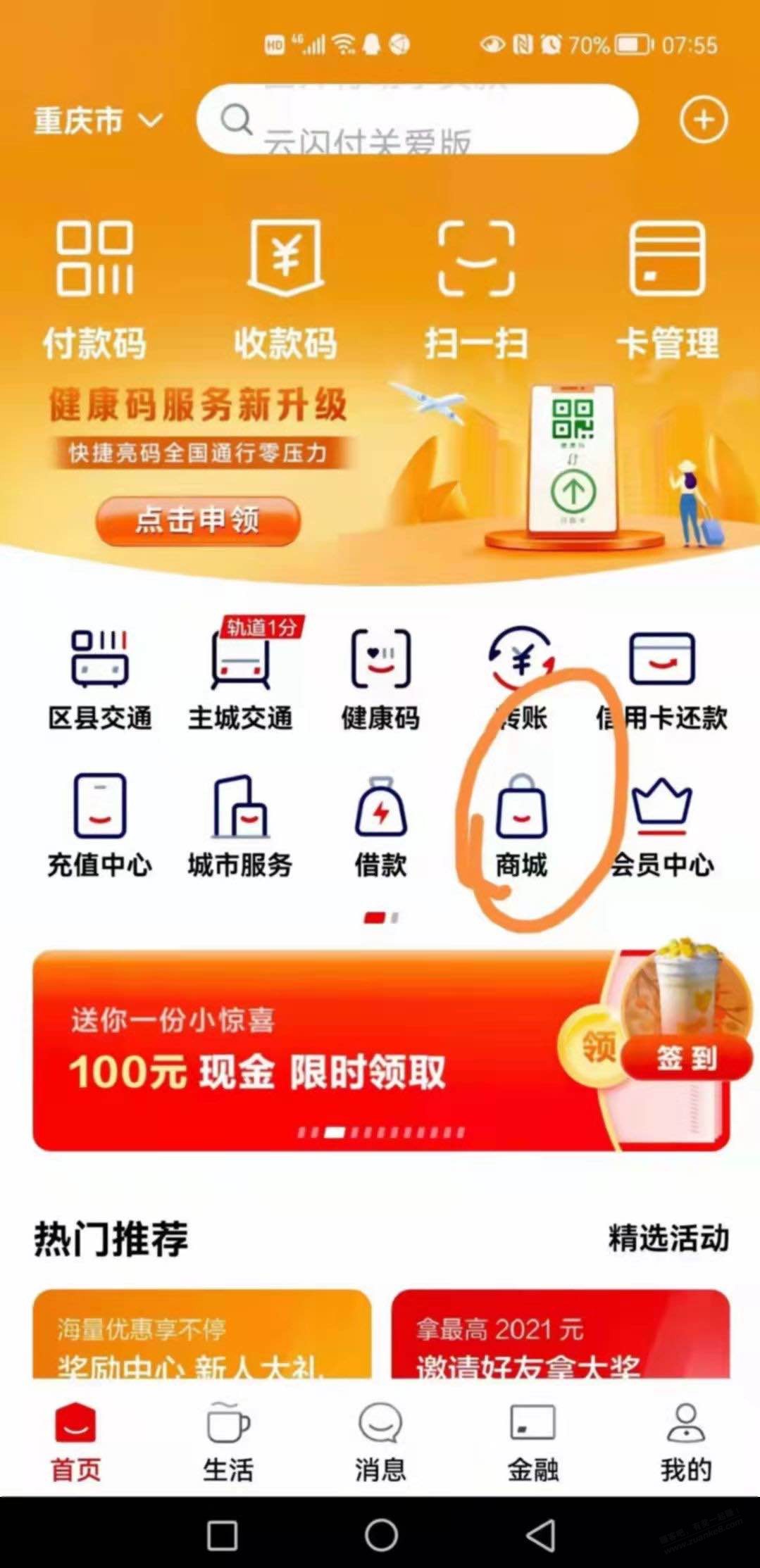Open 精选活动 featured activities

coord(668,1238)
